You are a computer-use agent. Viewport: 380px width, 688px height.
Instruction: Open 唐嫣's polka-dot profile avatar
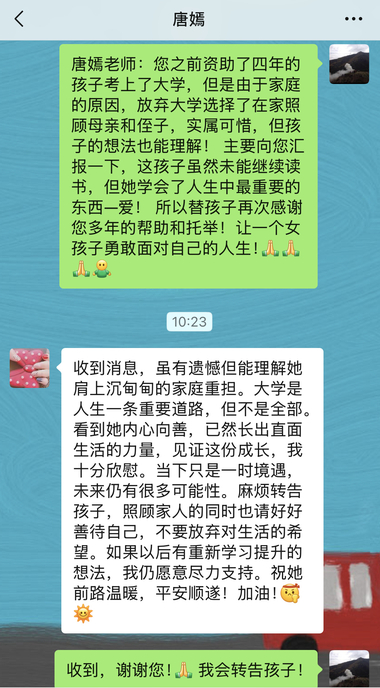(29, 368)
